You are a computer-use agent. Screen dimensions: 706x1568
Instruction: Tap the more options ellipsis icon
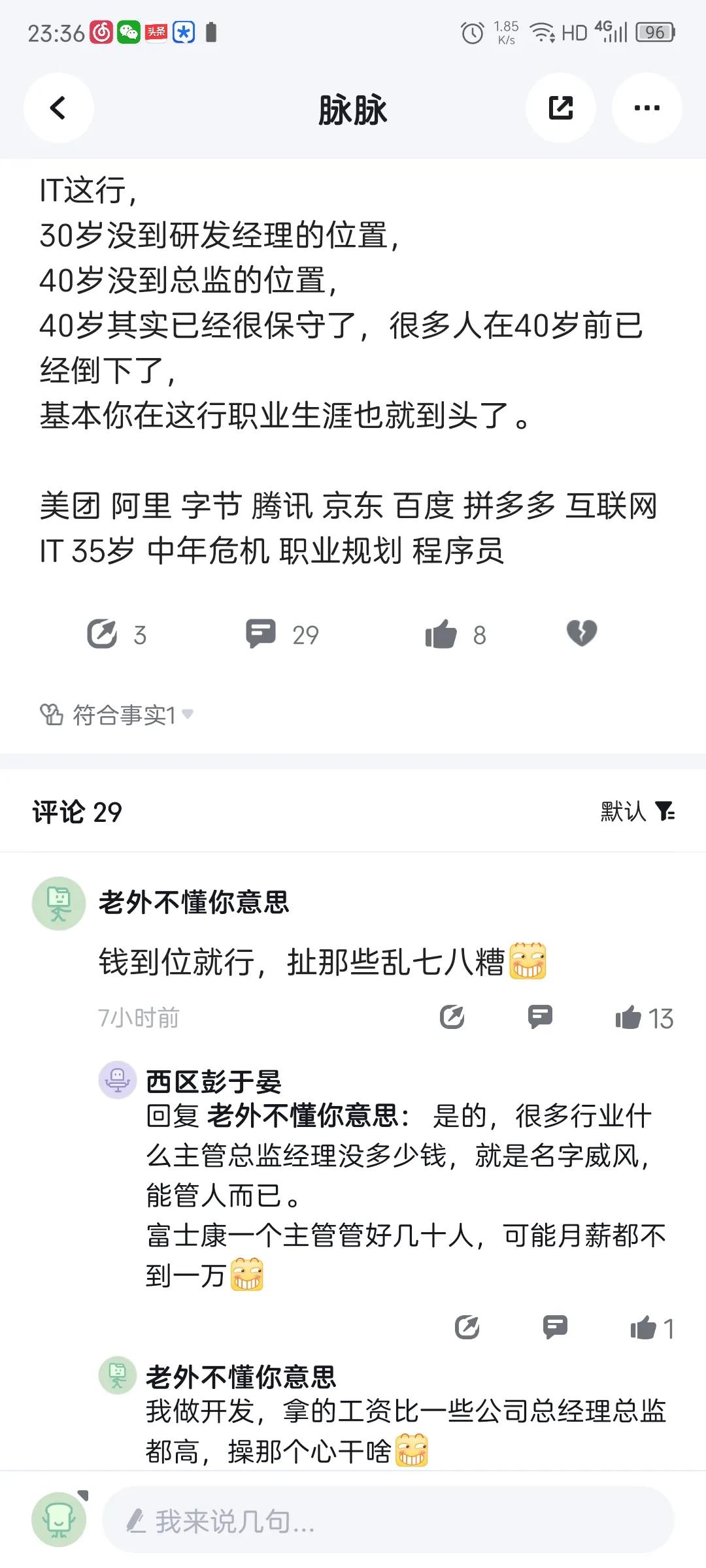coord(647,108)
